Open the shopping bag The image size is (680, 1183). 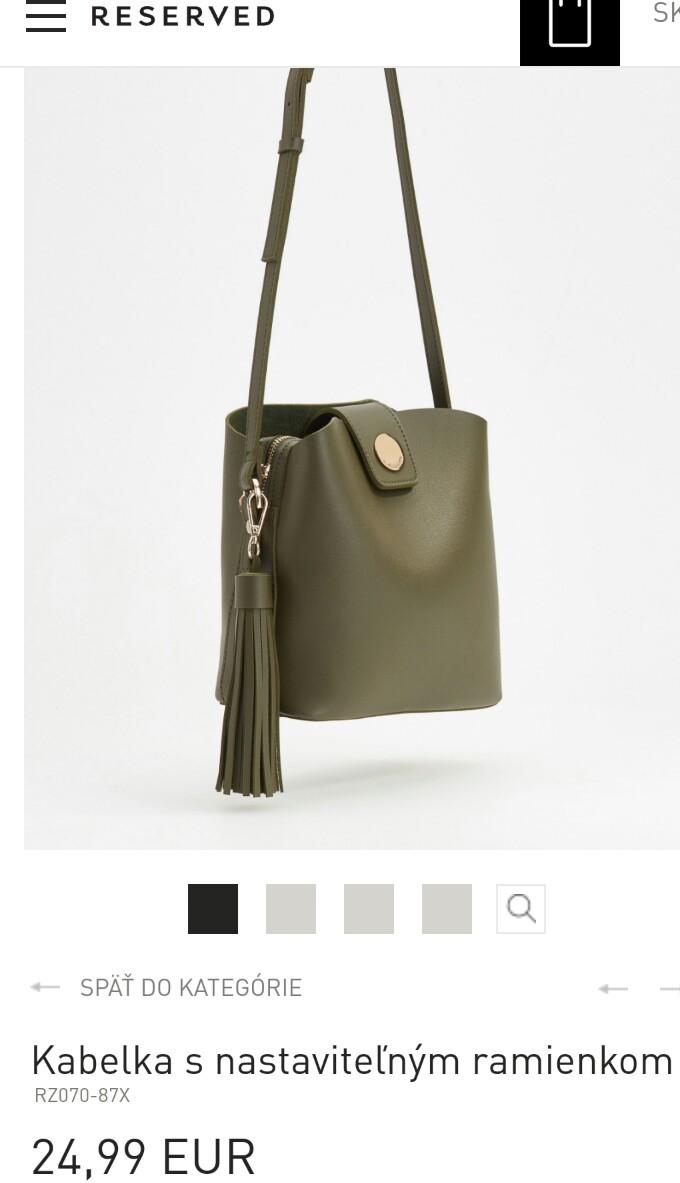pyautogui.click(x=569, y=27)
